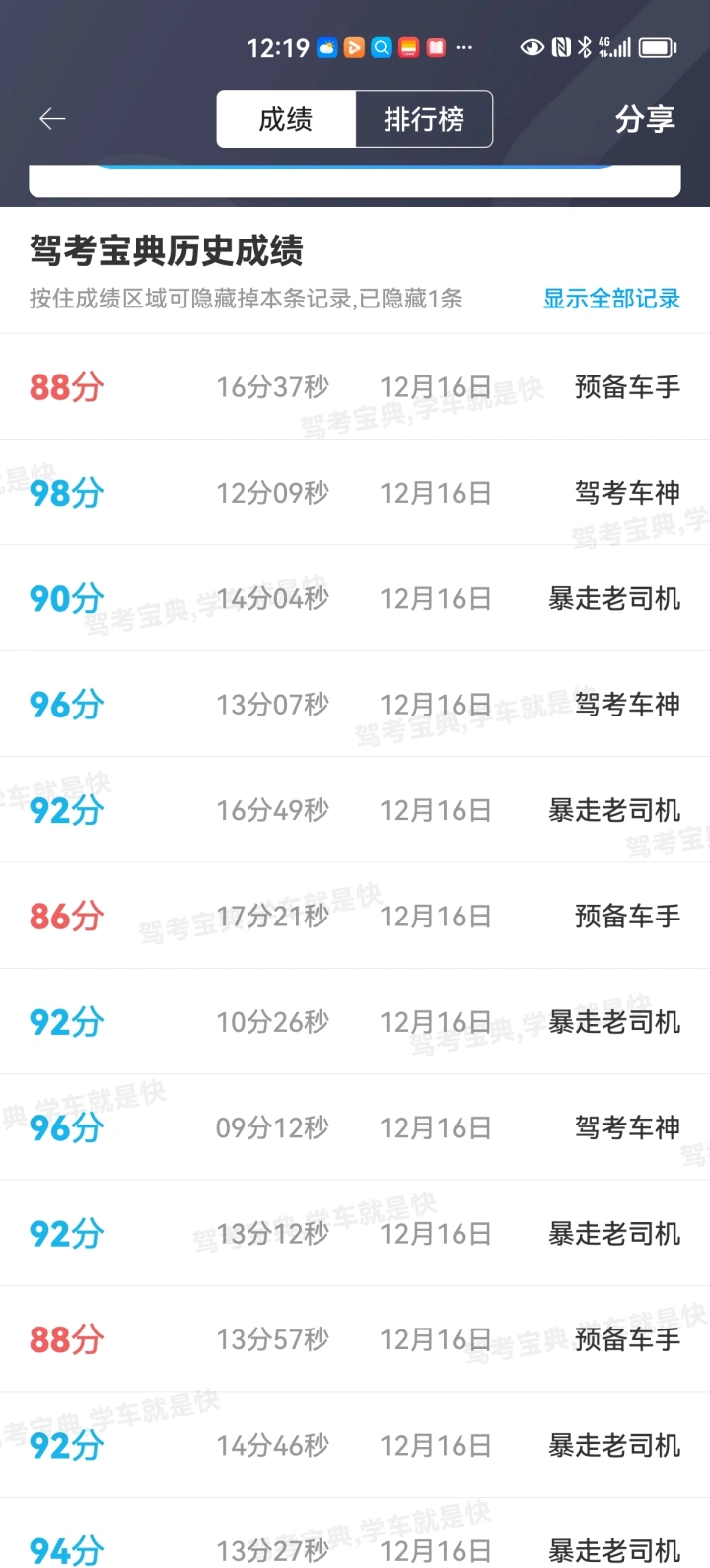The width and height of the screenshot is (710, 1568).
Task: Open the 92分 record with 16分49秒
Action: (x=355, y=810)
